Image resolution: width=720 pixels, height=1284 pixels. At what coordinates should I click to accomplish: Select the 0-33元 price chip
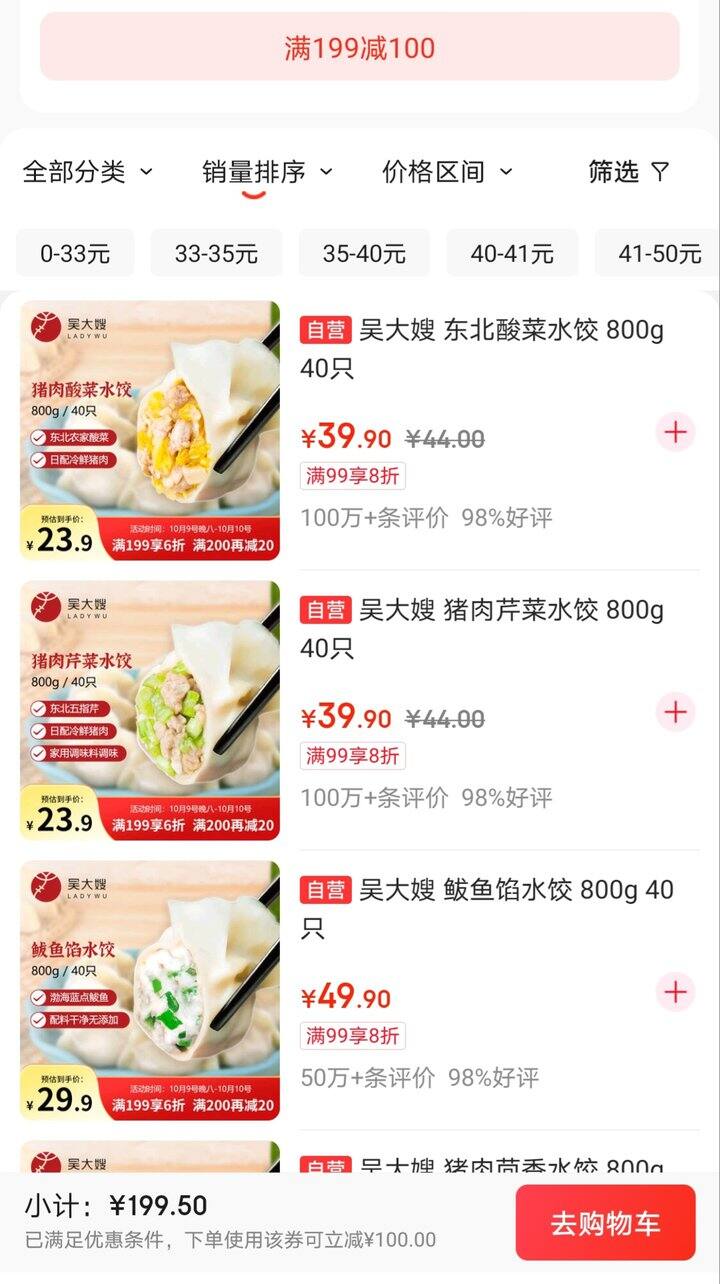click(75, 253)
